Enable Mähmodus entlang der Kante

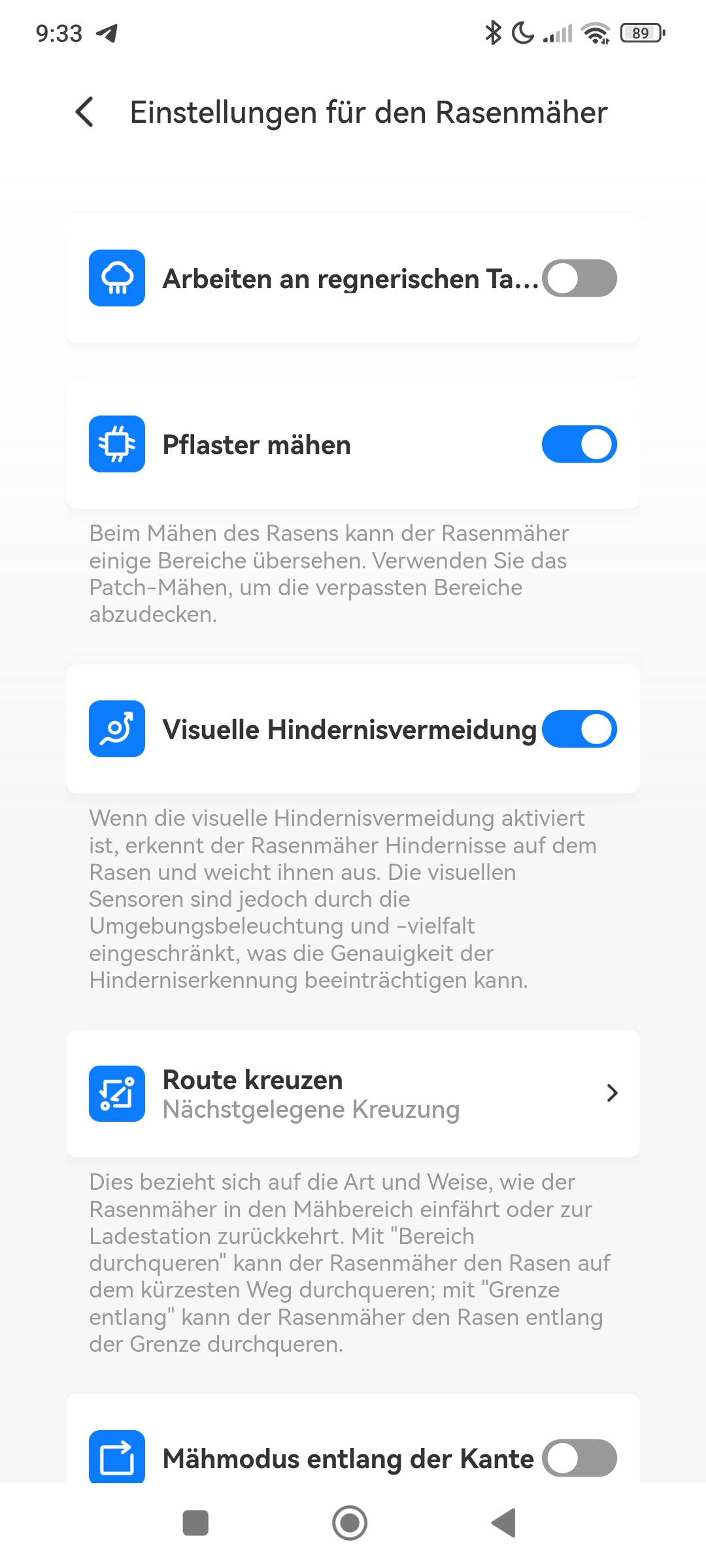[x=579, y=1458]
